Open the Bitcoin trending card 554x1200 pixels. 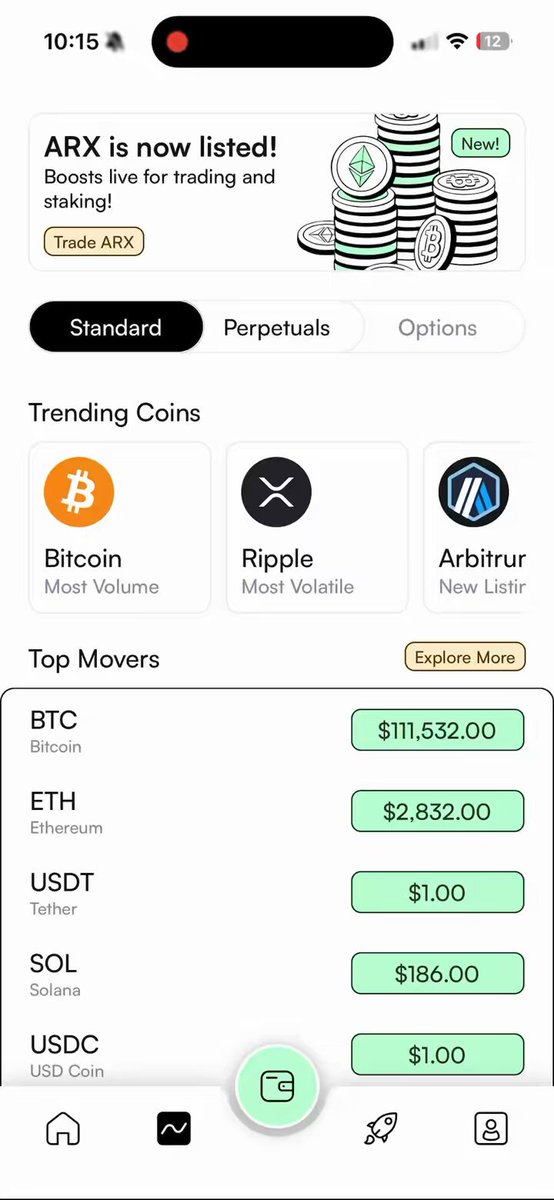(120, 527)
